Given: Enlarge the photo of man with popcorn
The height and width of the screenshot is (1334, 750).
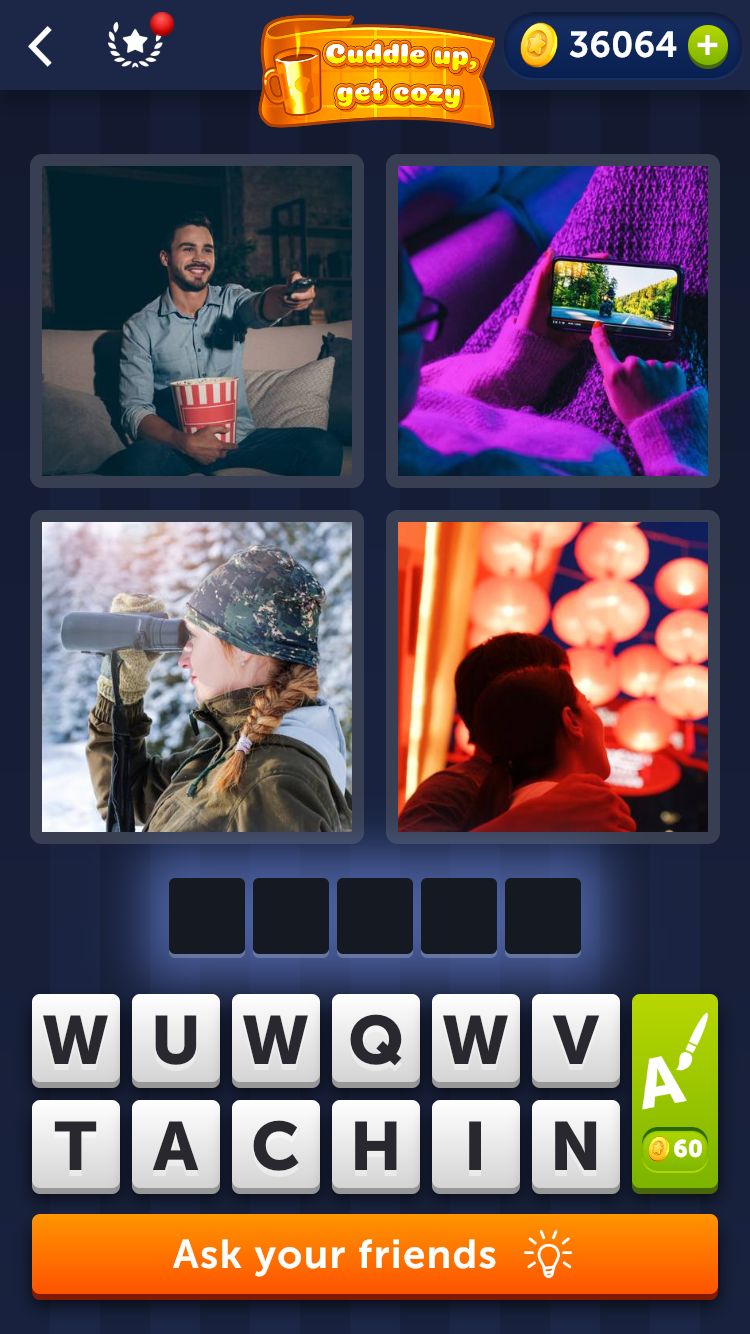Looking at the screenshot, I should tap(197, 321).
